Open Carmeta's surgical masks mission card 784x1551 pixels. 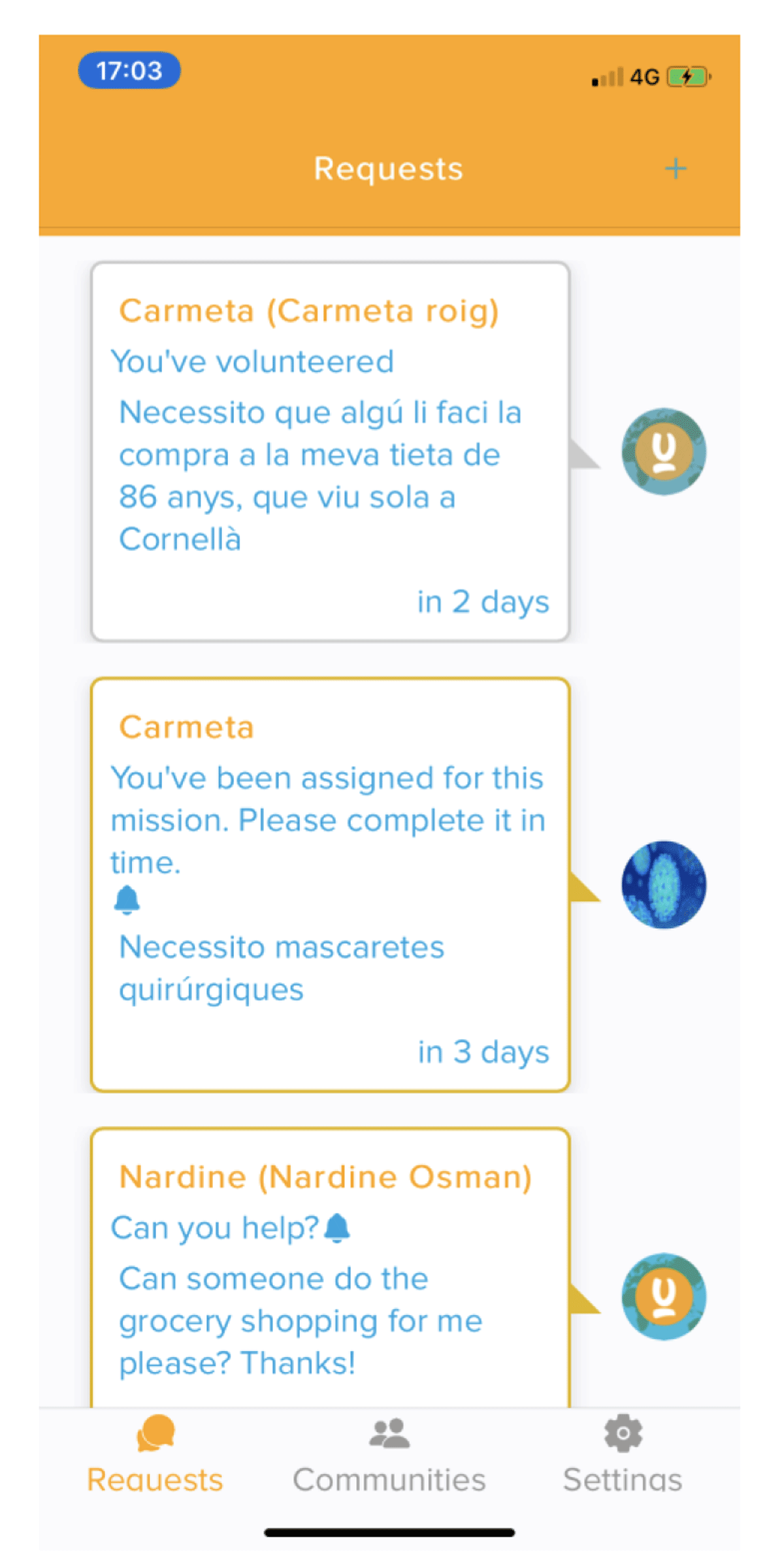point(330,884)
